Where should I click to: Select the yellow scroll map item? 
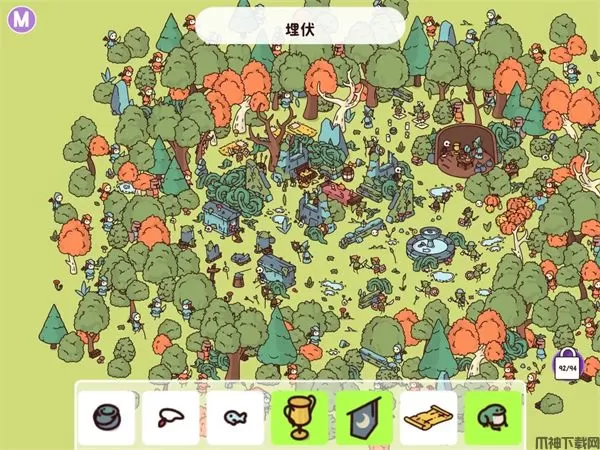429,417
